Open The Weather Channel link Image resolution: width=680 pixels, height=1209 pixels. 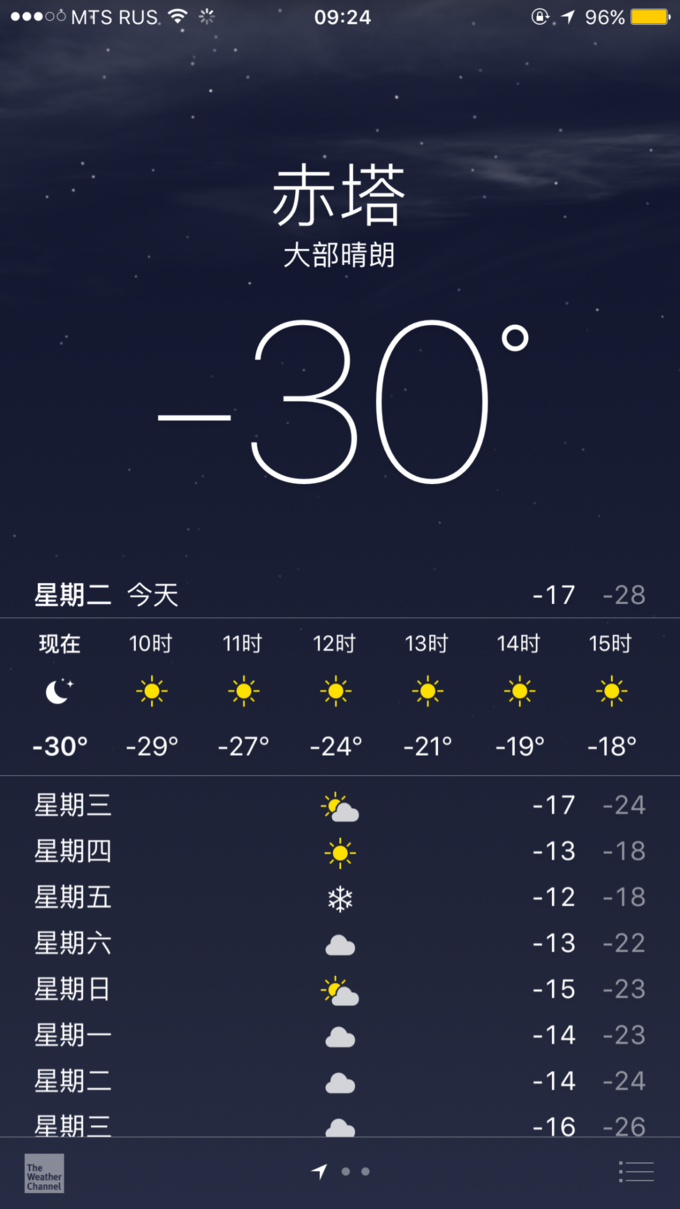(44, 1173)
